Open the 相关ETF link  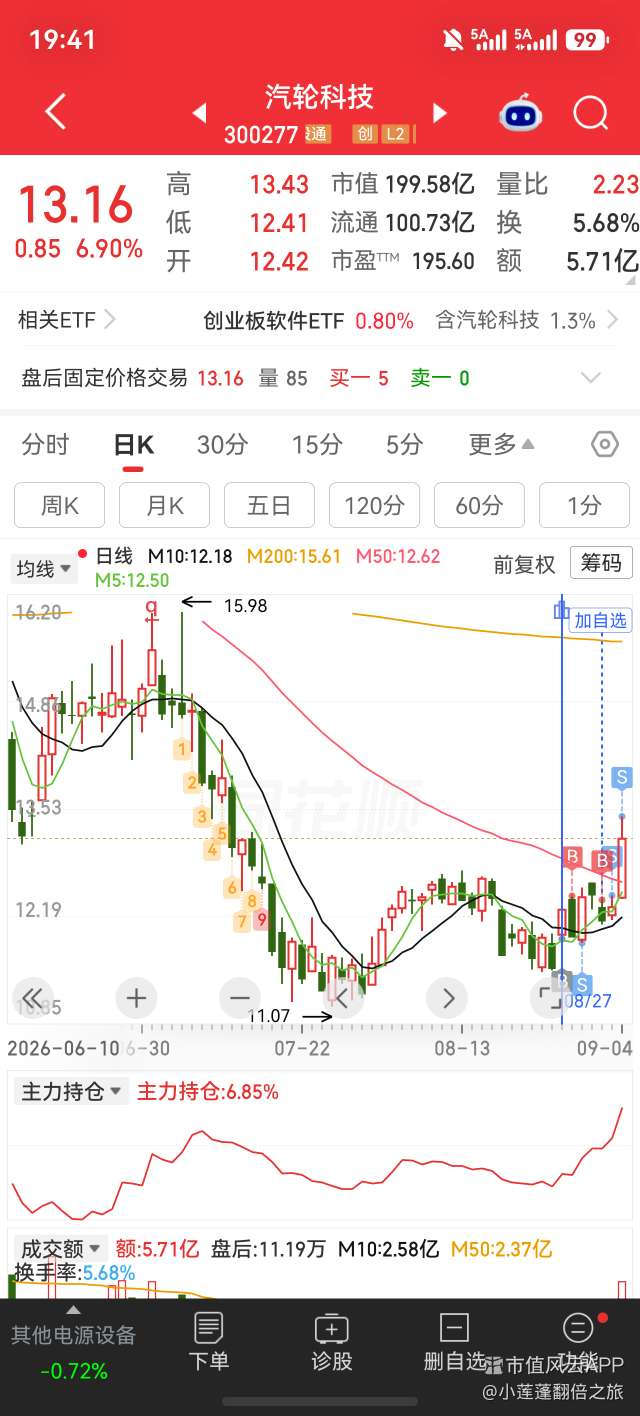pos(66,320)
